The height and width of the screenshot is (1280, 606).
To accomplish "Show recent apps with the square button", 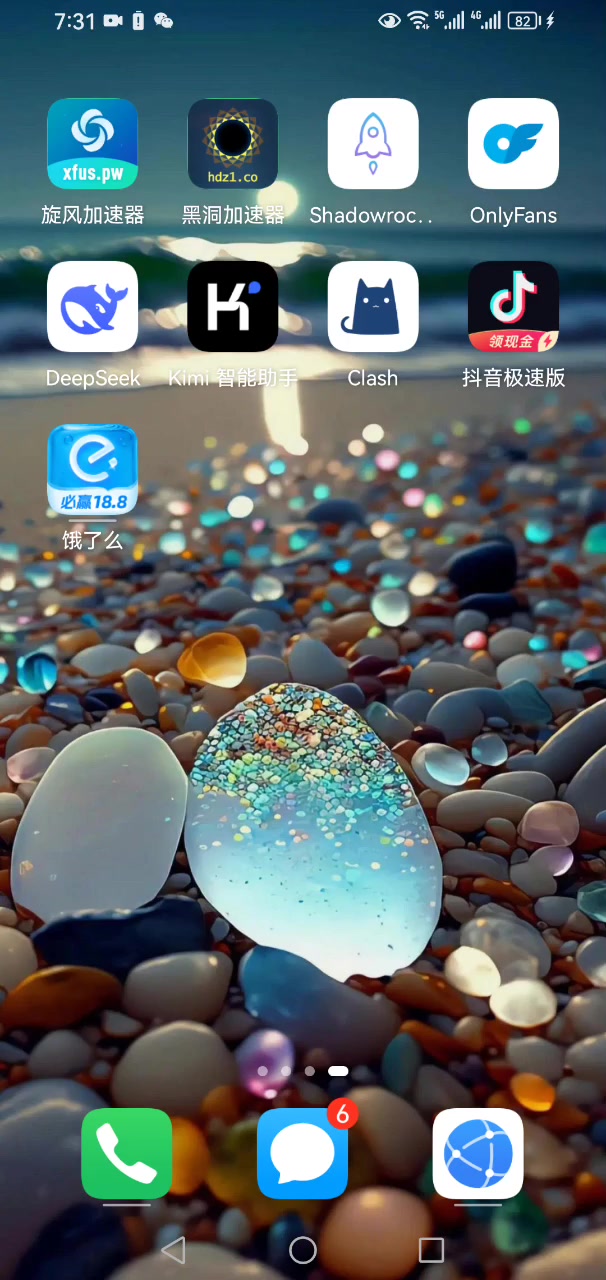I will (x=431, y=1250).
